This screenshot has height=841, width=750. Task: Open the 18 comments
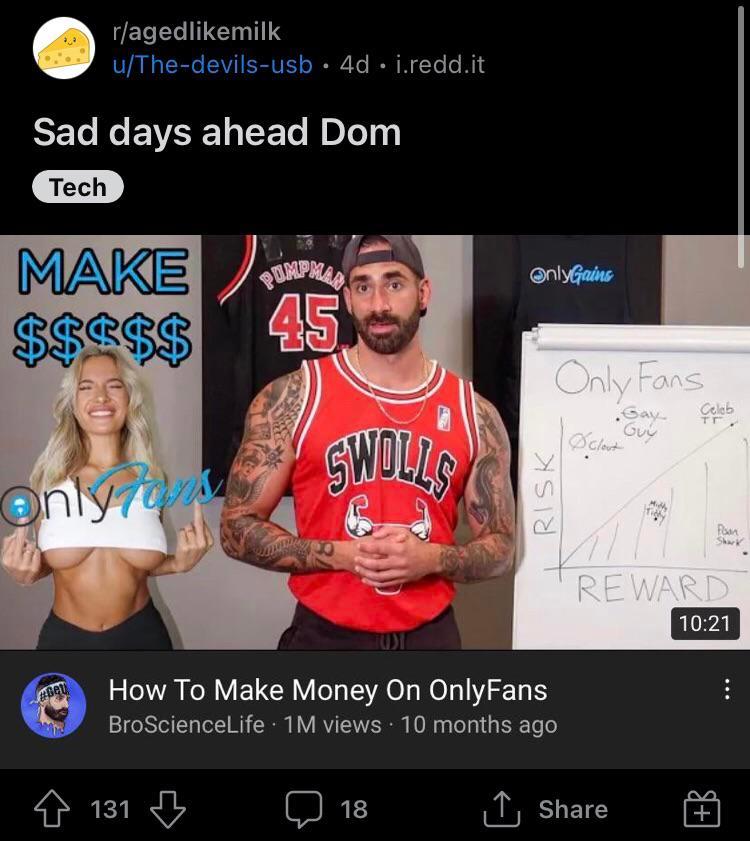tap(326, 809)
